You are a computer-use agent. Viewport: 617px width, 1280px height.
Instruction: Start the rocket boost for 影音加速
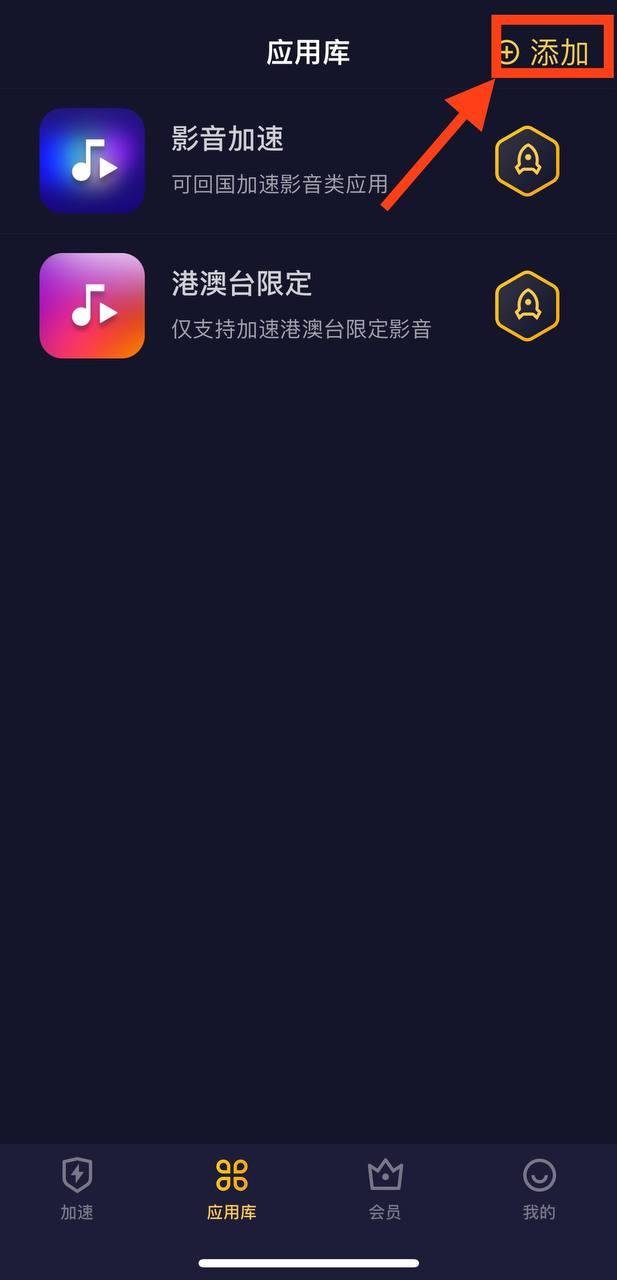[x=527, y=160]
